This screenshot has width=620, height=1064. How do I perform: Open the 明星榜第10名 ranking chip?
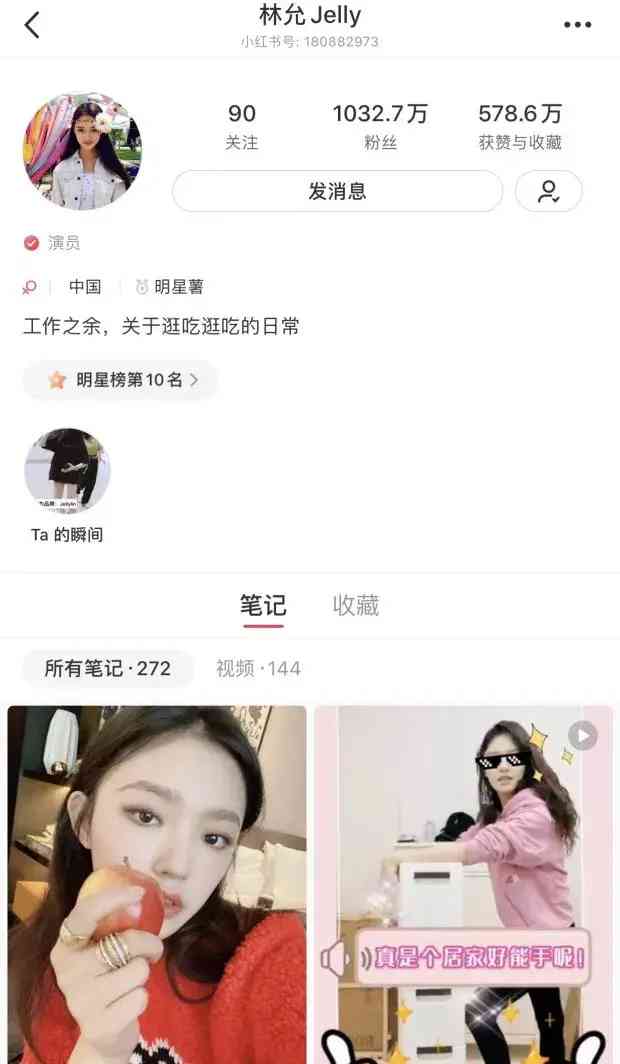(x=120, y=380)
